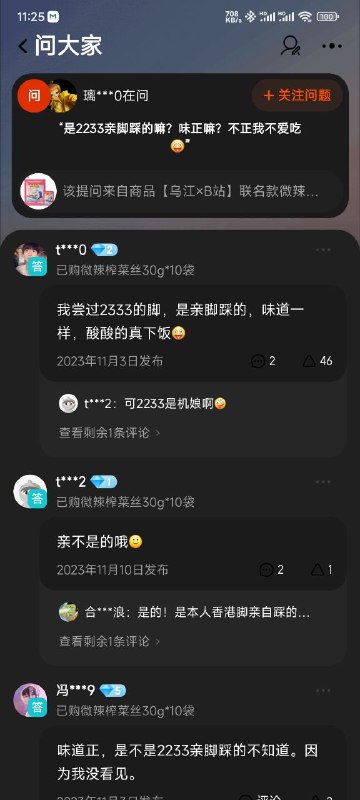360x800 pixels.
Task: Expand remaining comments under 可2233是机娘啊
Action: [x=110, y=433]
